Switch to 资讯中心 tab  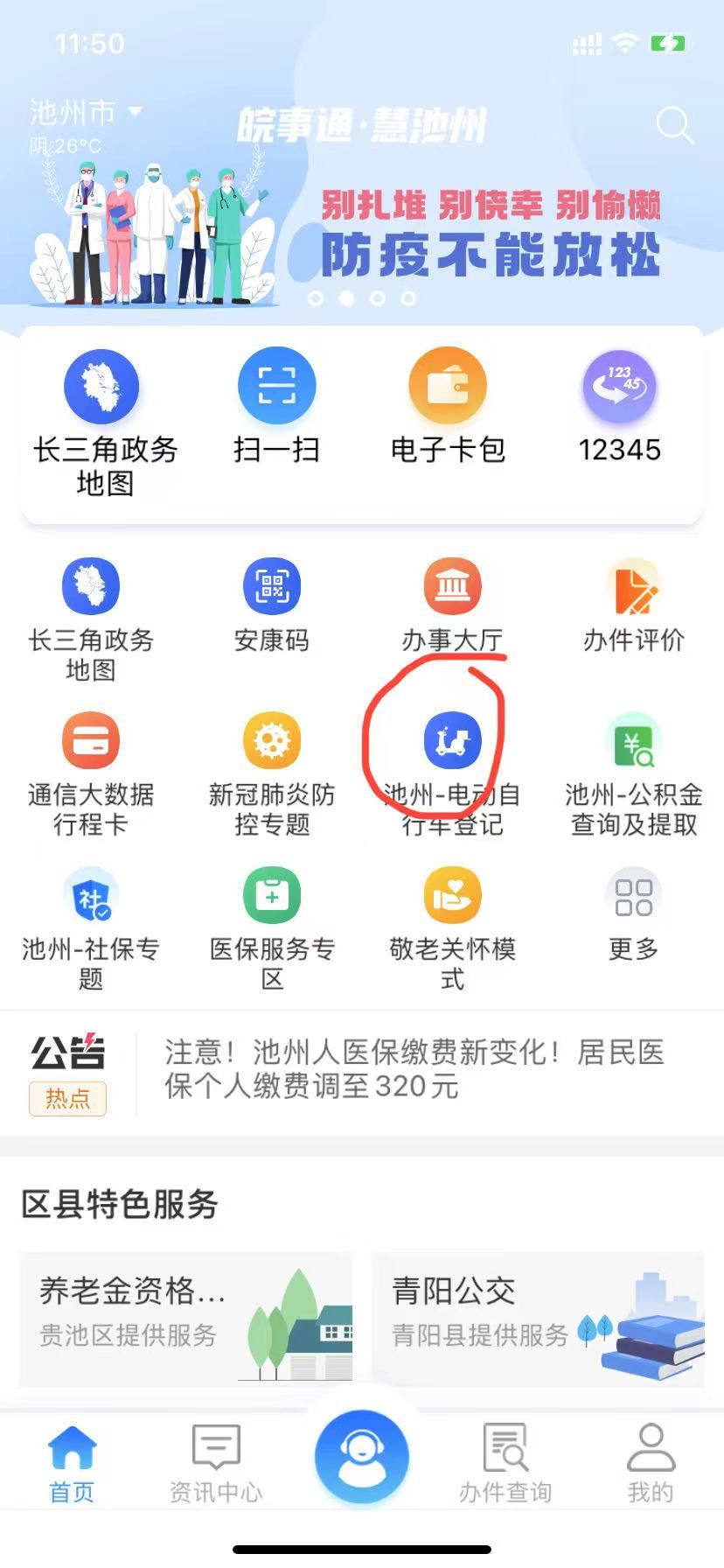pyautogui.click(x=216, y=1463)
